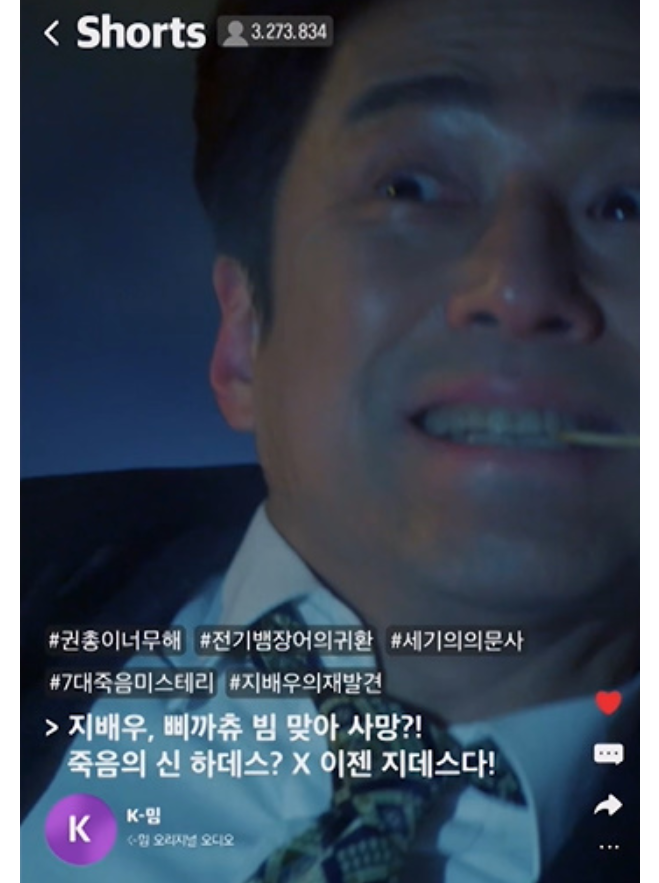Viewport: 659px width, 883px height.
Task: Go back from Shorts
Action: [51, 33]
